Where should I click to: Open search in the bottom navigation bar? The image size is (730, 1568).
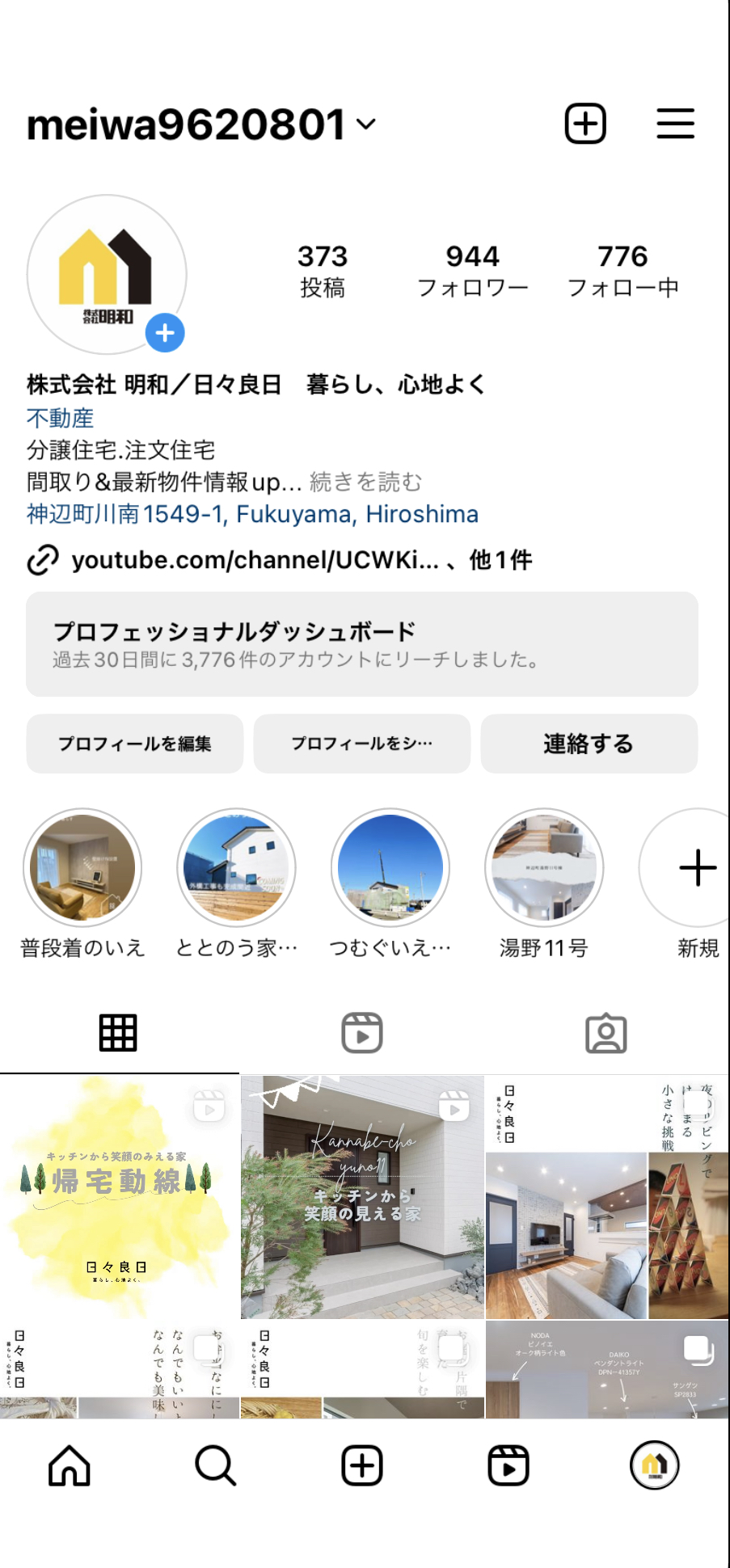pos(215,1465)
